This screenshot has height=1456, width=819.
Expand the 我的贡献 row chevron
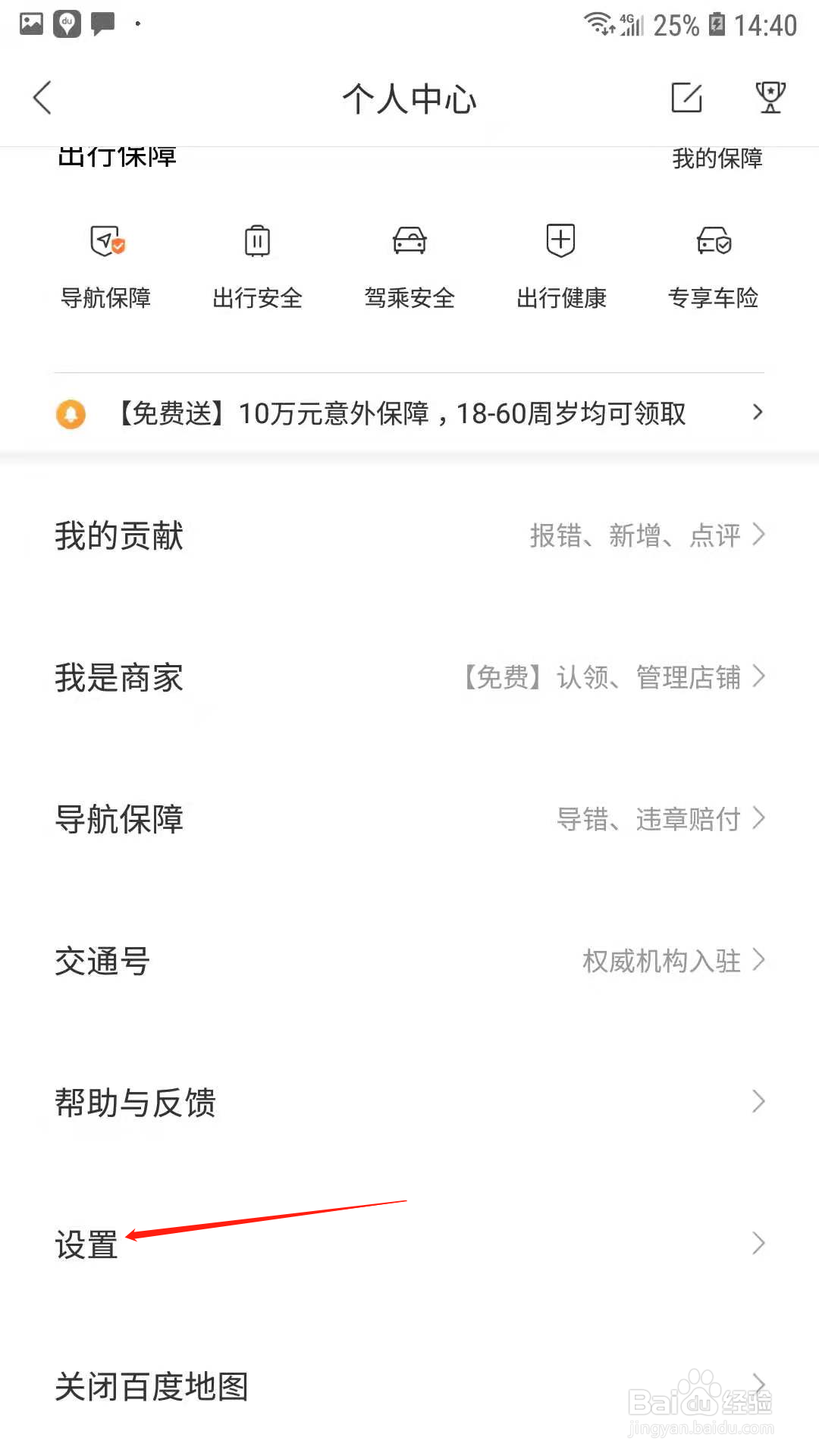pyautogui.click(x=758, y=535)
